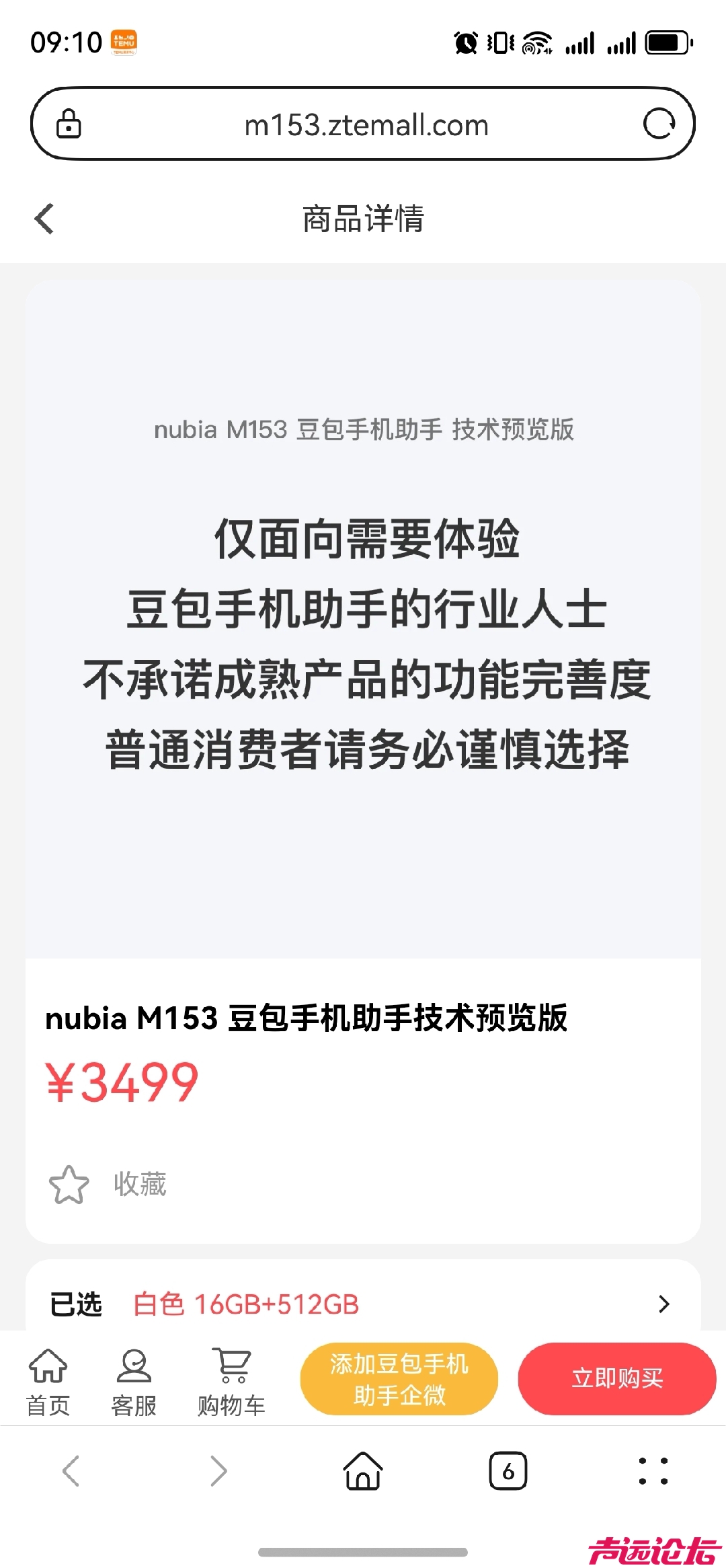Open browser home page

coord(363,1470)
